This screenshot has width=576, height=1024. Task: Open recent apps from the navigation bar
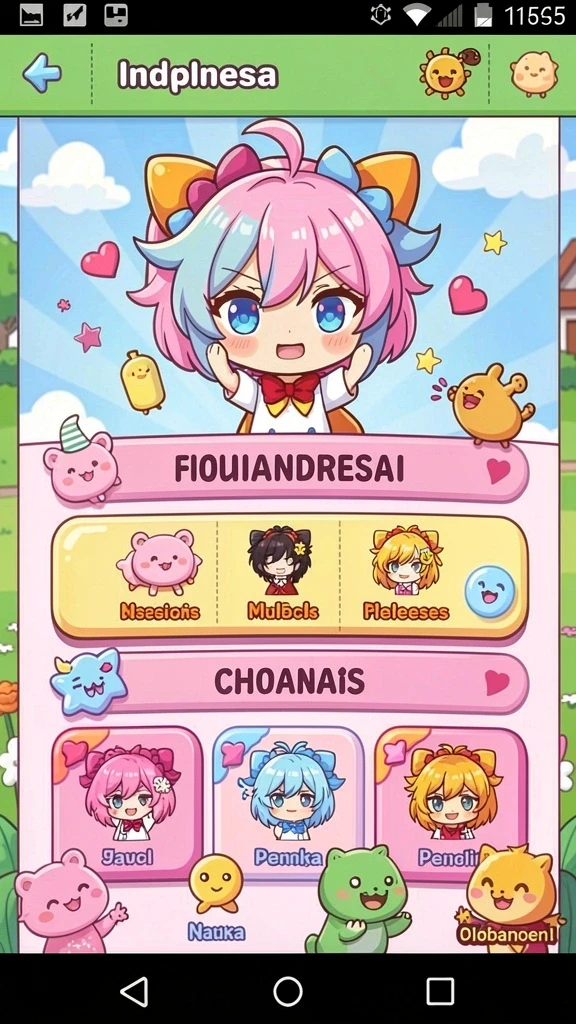click(x=440, y=992)
